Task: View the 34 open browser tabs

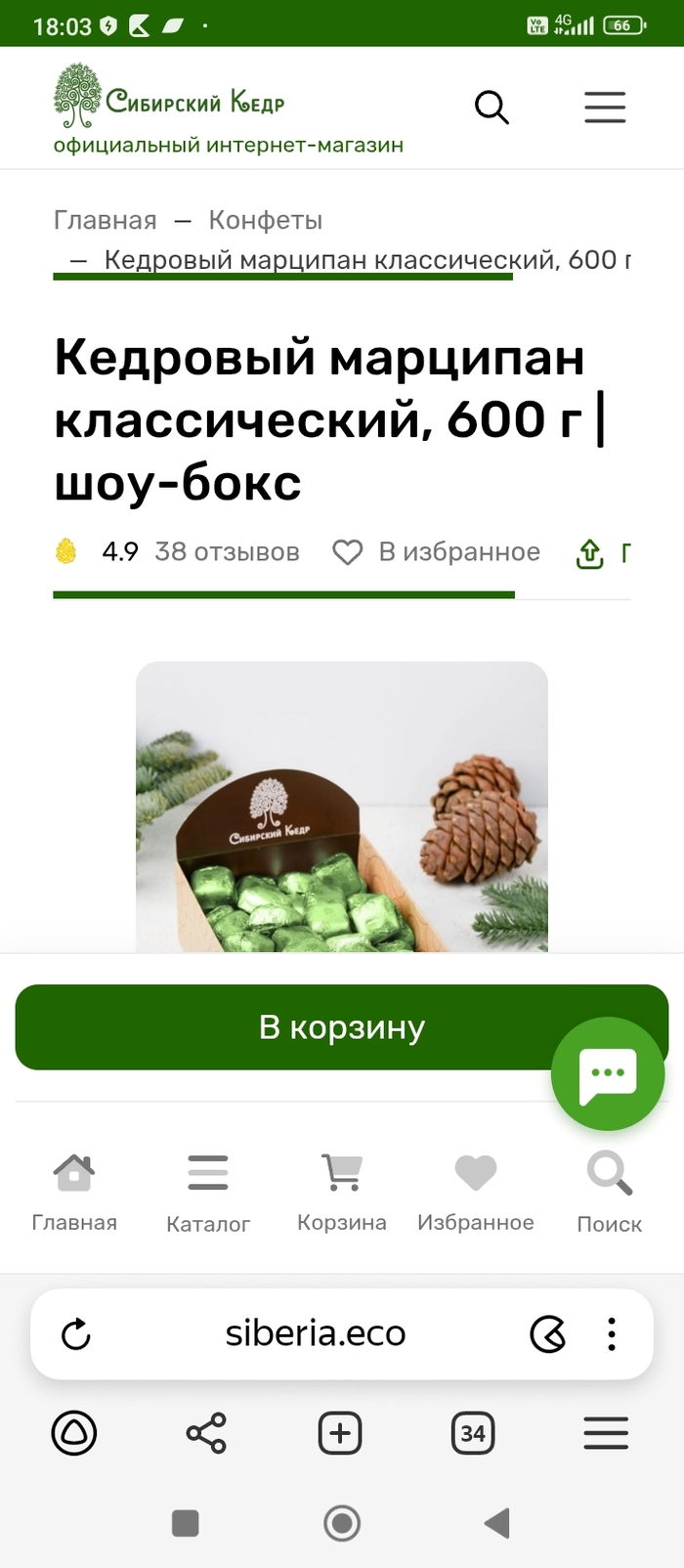Action: coord(473,1434)
